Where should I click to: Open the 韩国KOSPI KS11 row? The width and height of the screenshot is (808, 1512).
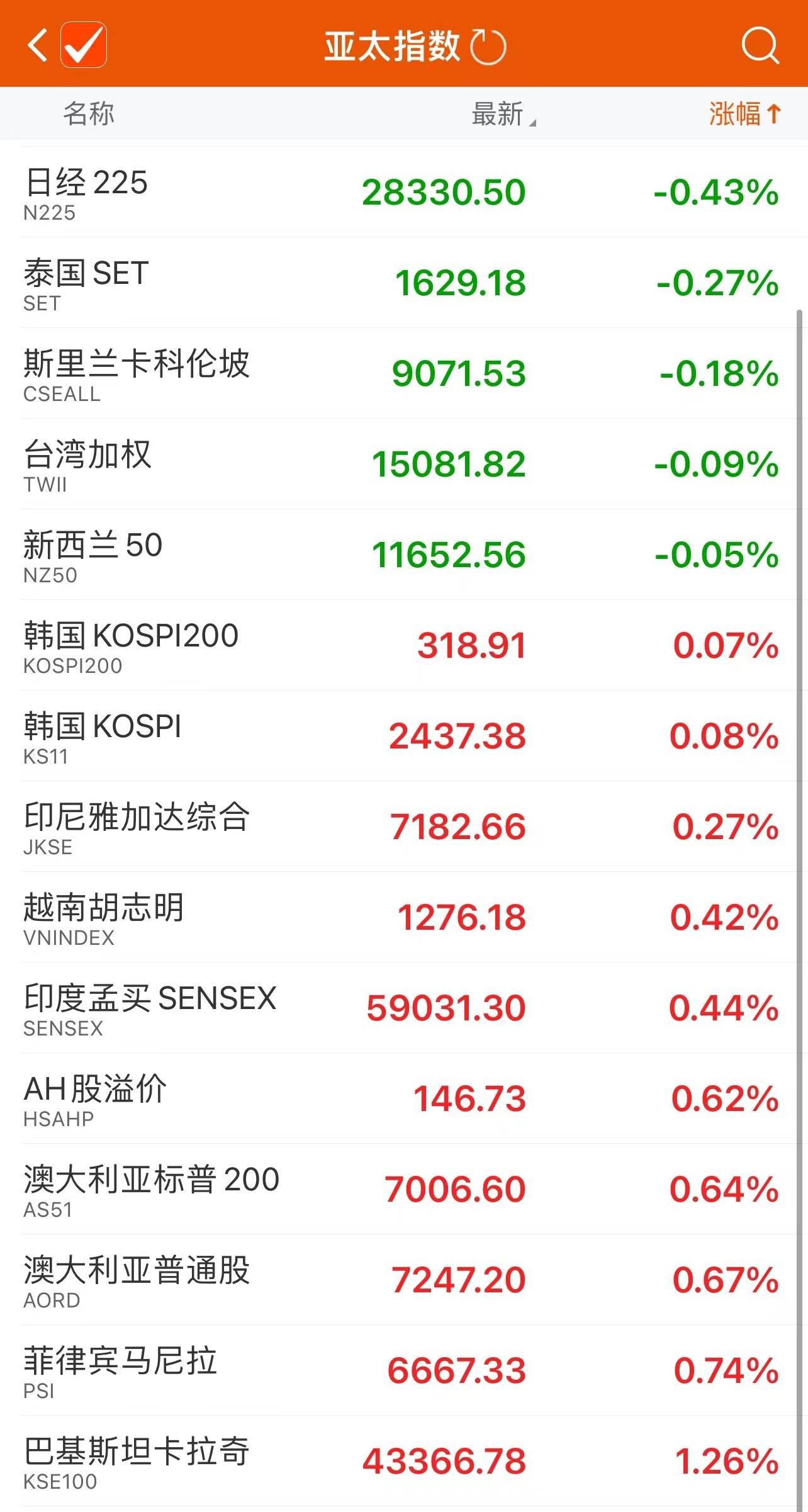(404, 736)
